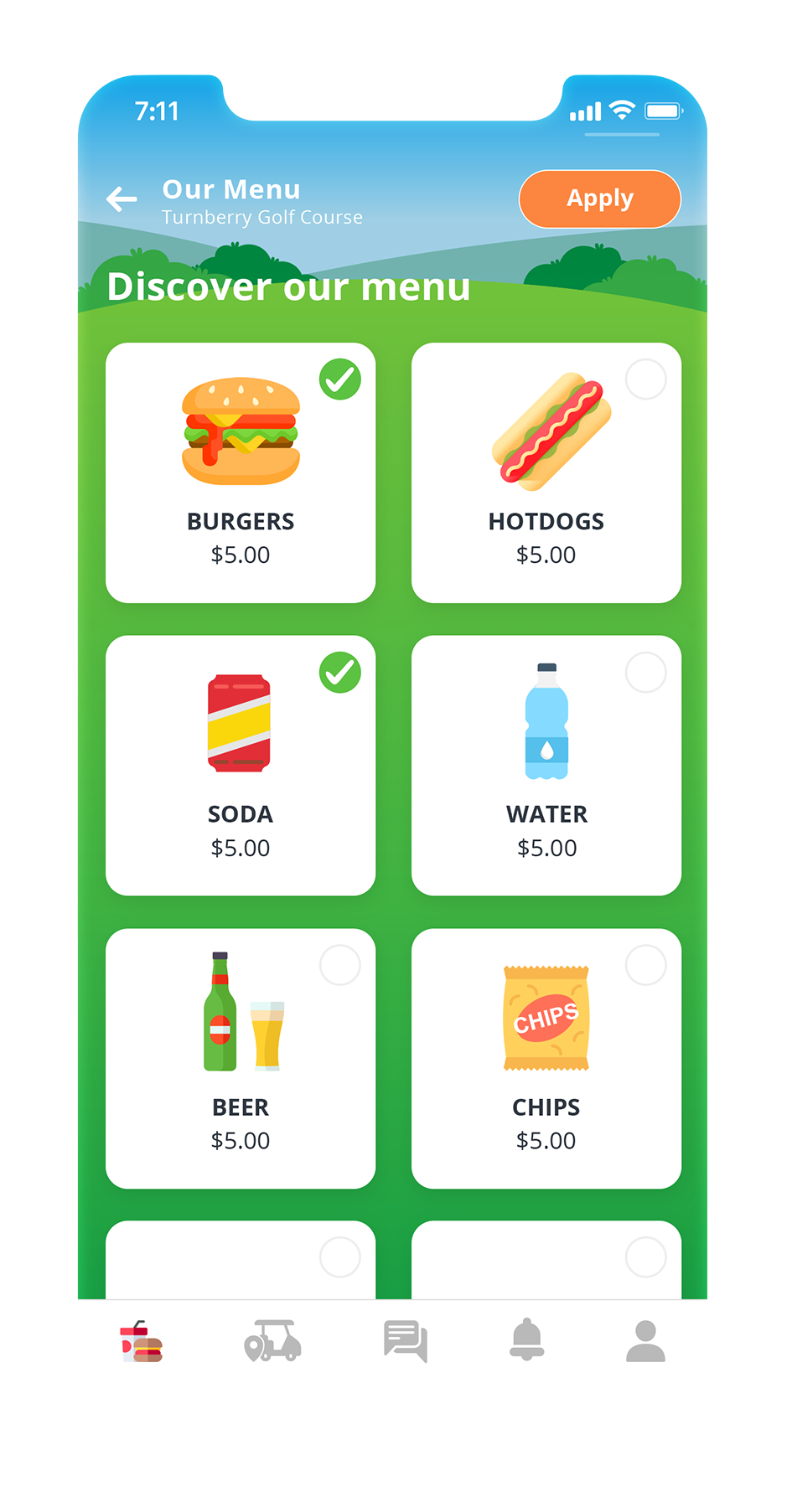The width and height of the screenshot is (792, 1512).
Task: Select the Water checkbox
Action: tap(645, 673)
